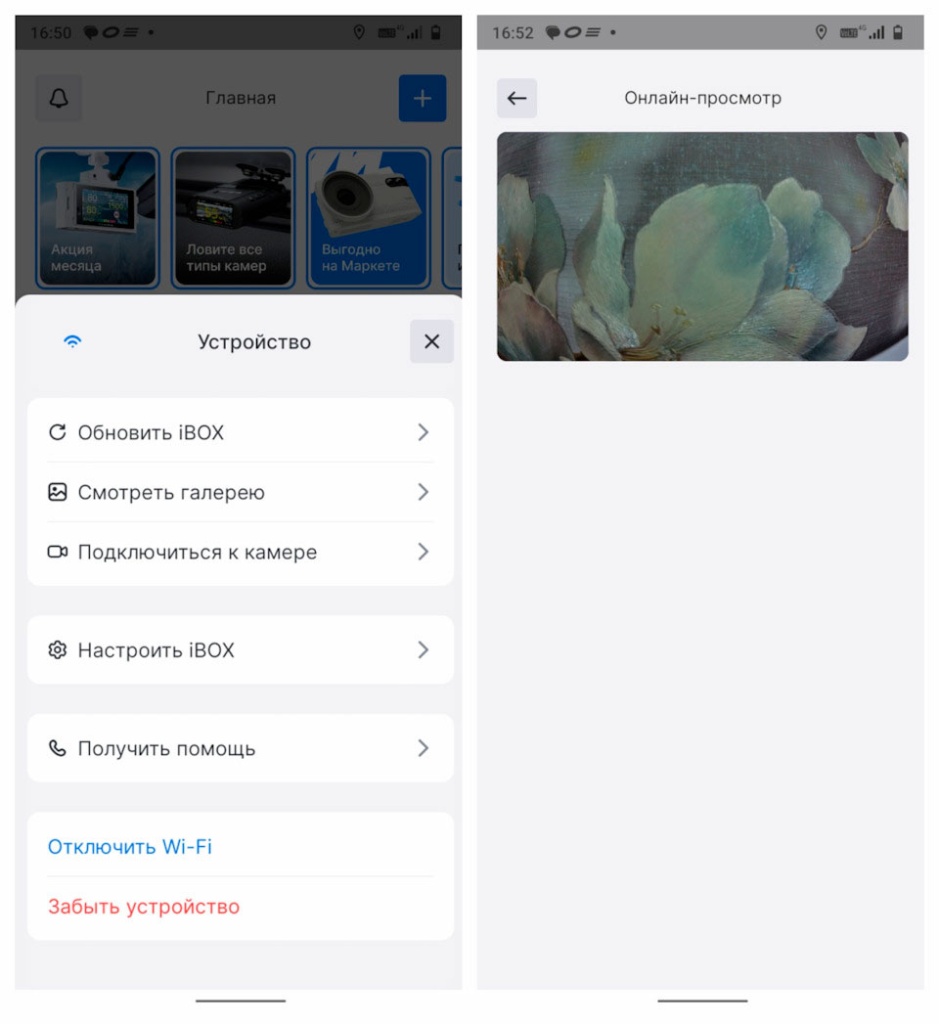This screenshot has width=939, height=1024.
Task: Tap Забыть устройство
Action: coord(144,907)
